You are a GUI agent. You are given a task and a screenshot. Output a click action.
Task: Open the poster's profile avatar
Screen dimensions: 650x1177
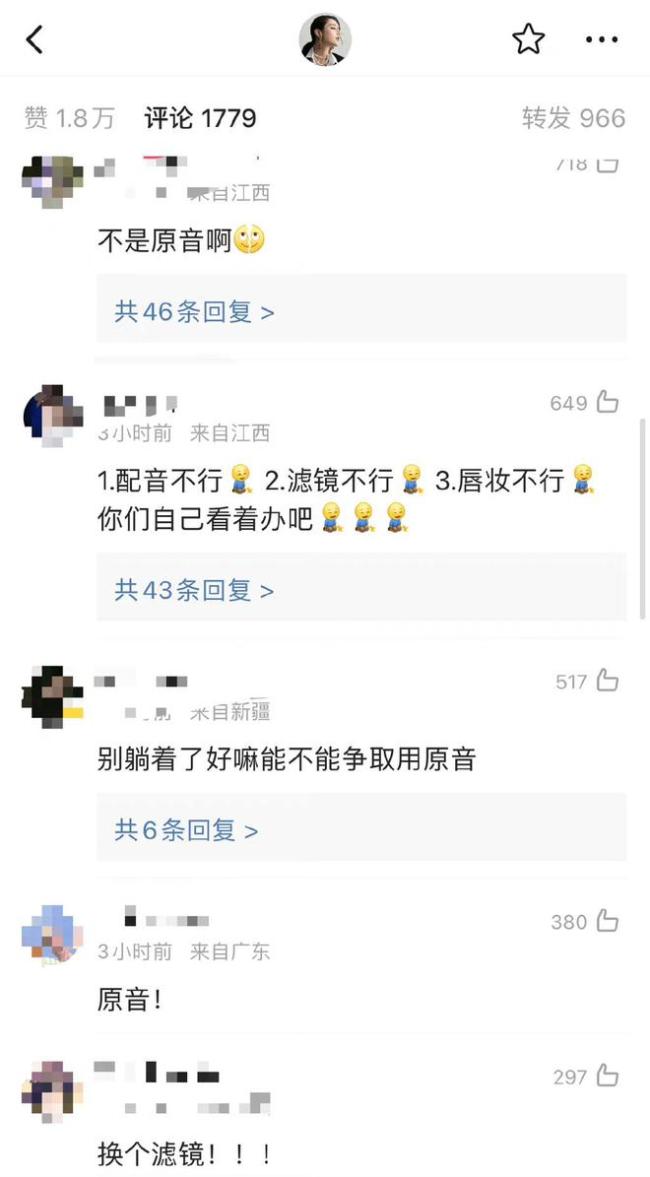[x=325, y=40]
